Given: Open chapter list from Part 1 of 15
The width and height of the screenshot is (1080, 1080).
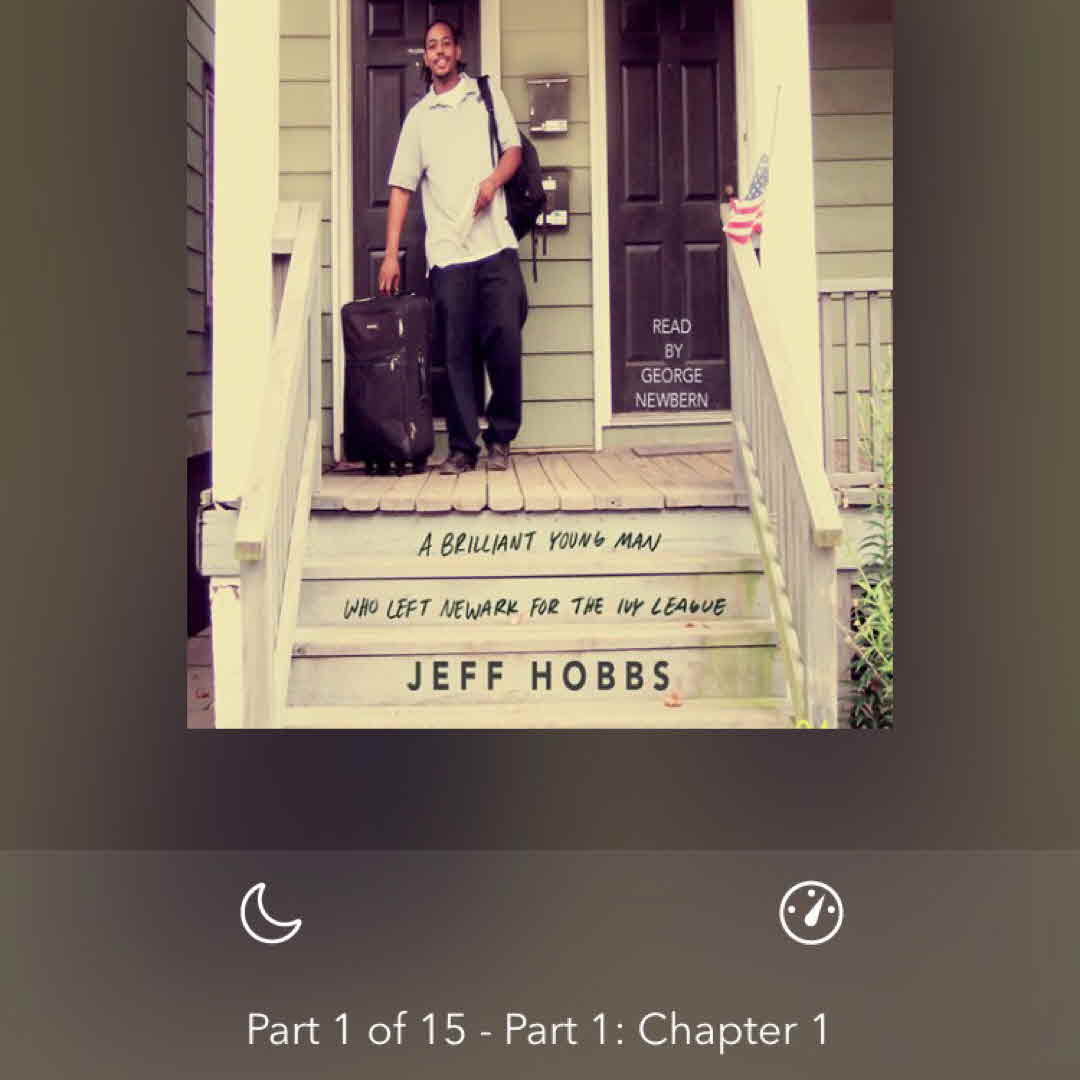Looking at the screenshot, I should click(538, 1029).
